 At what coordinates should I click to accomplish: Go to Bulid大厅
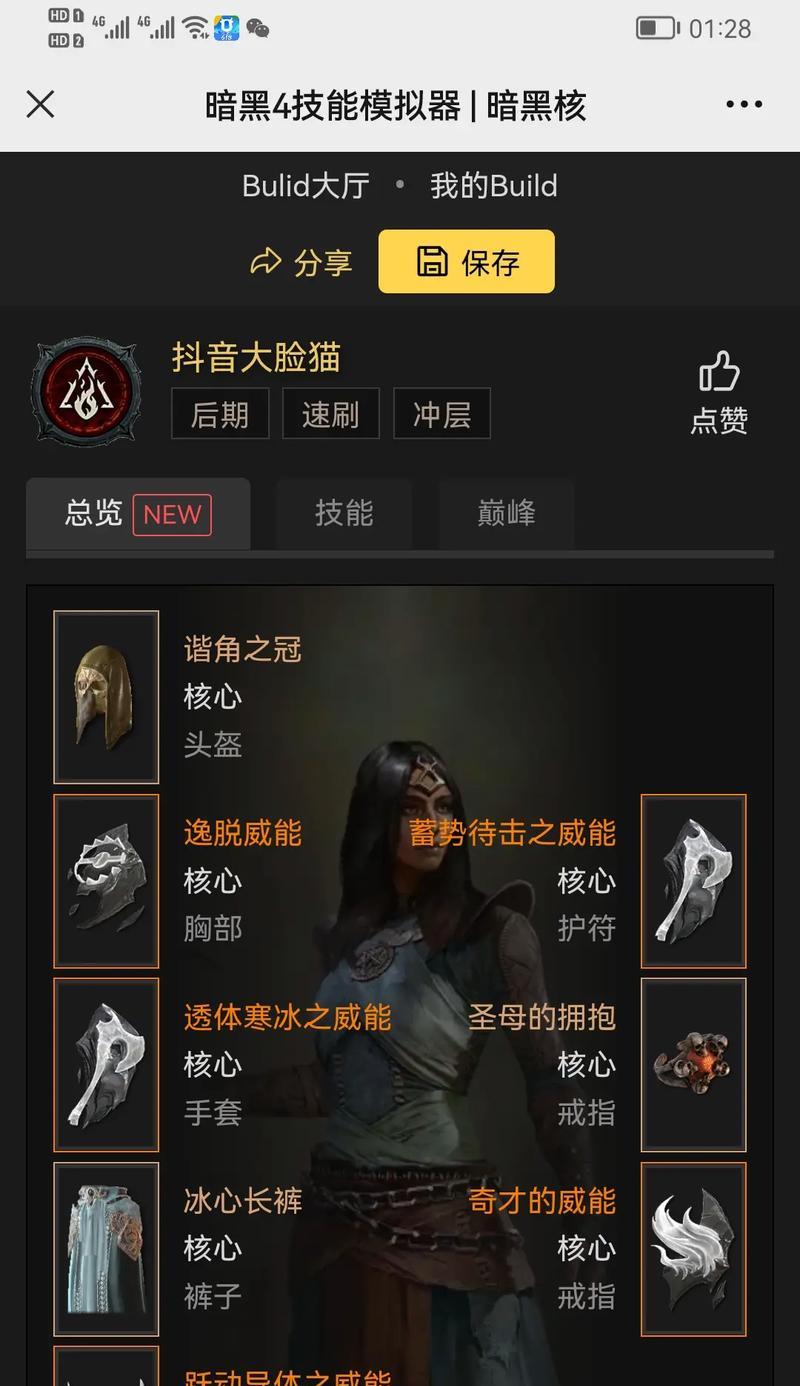coord(306,186)
